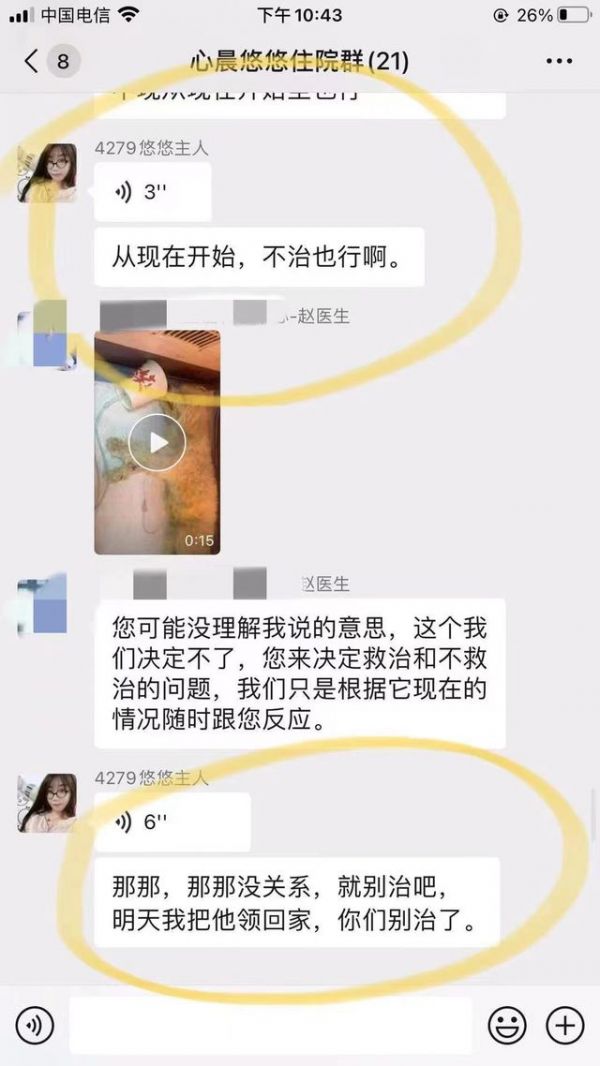
Task: Open 4279悠悠主人's avatar beside 3'' voice message
Action: 47,172
